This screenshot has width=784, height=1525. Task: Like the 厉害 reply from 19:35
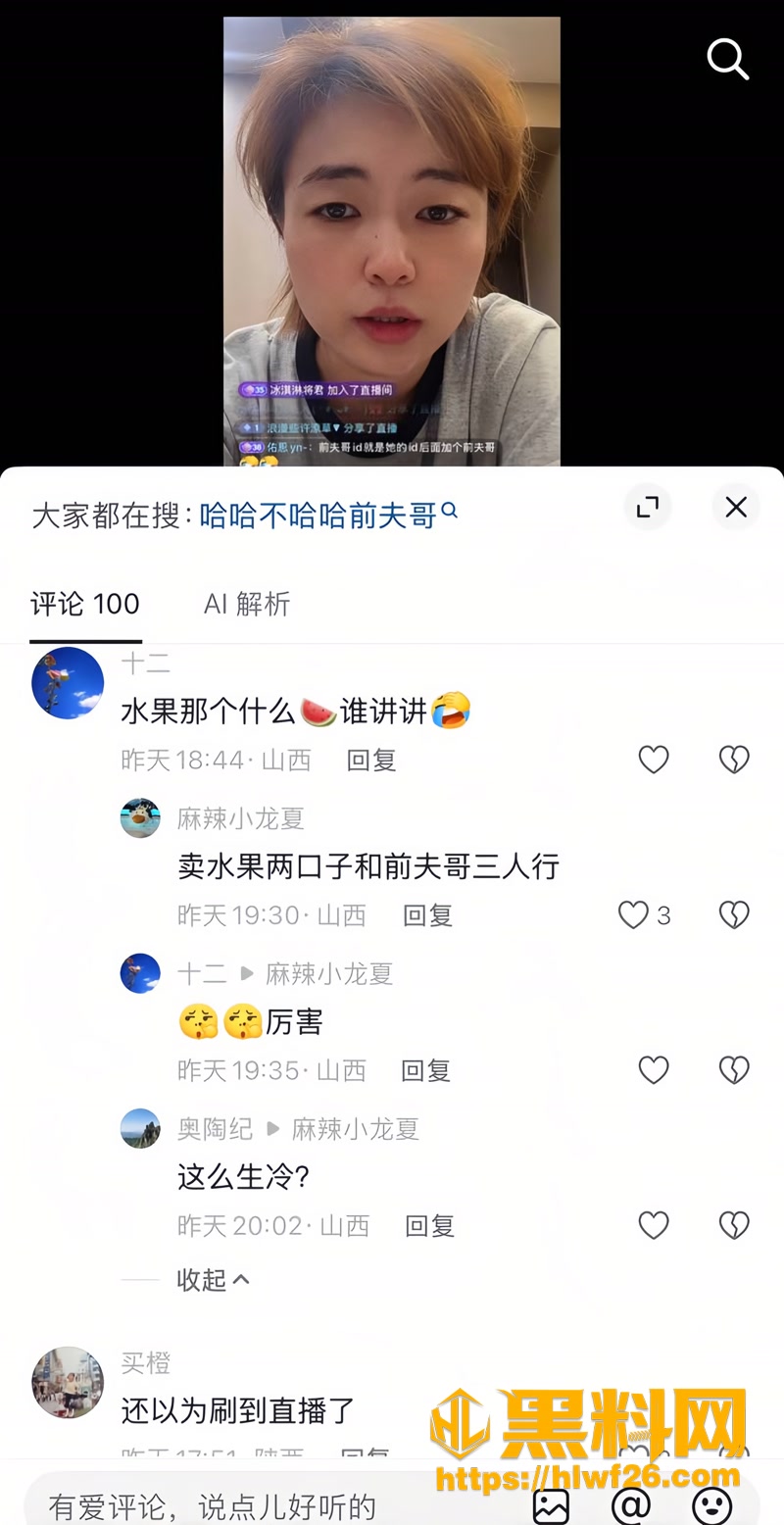click(654, 1070)
